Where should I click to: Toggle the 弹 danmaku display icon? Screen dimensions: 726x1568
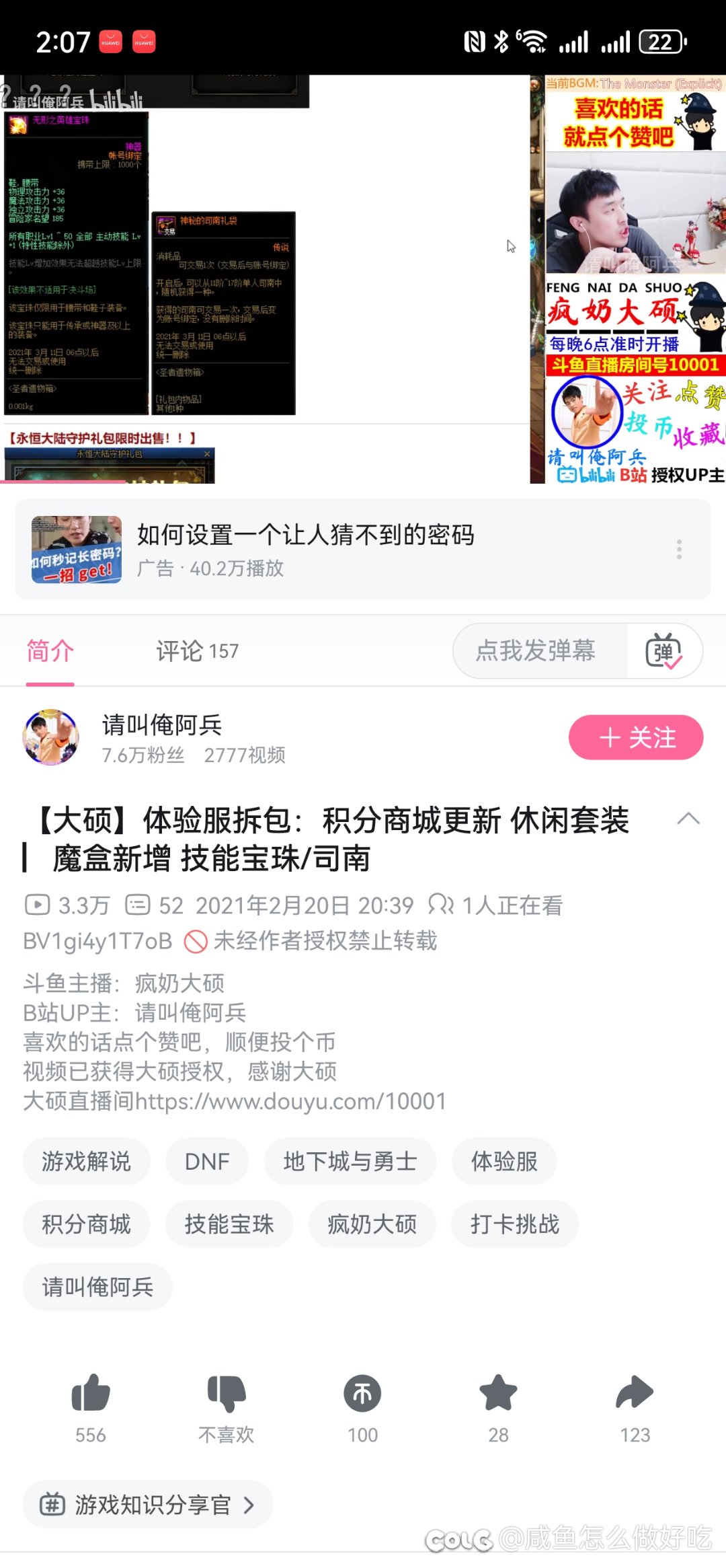click(663, 650)
